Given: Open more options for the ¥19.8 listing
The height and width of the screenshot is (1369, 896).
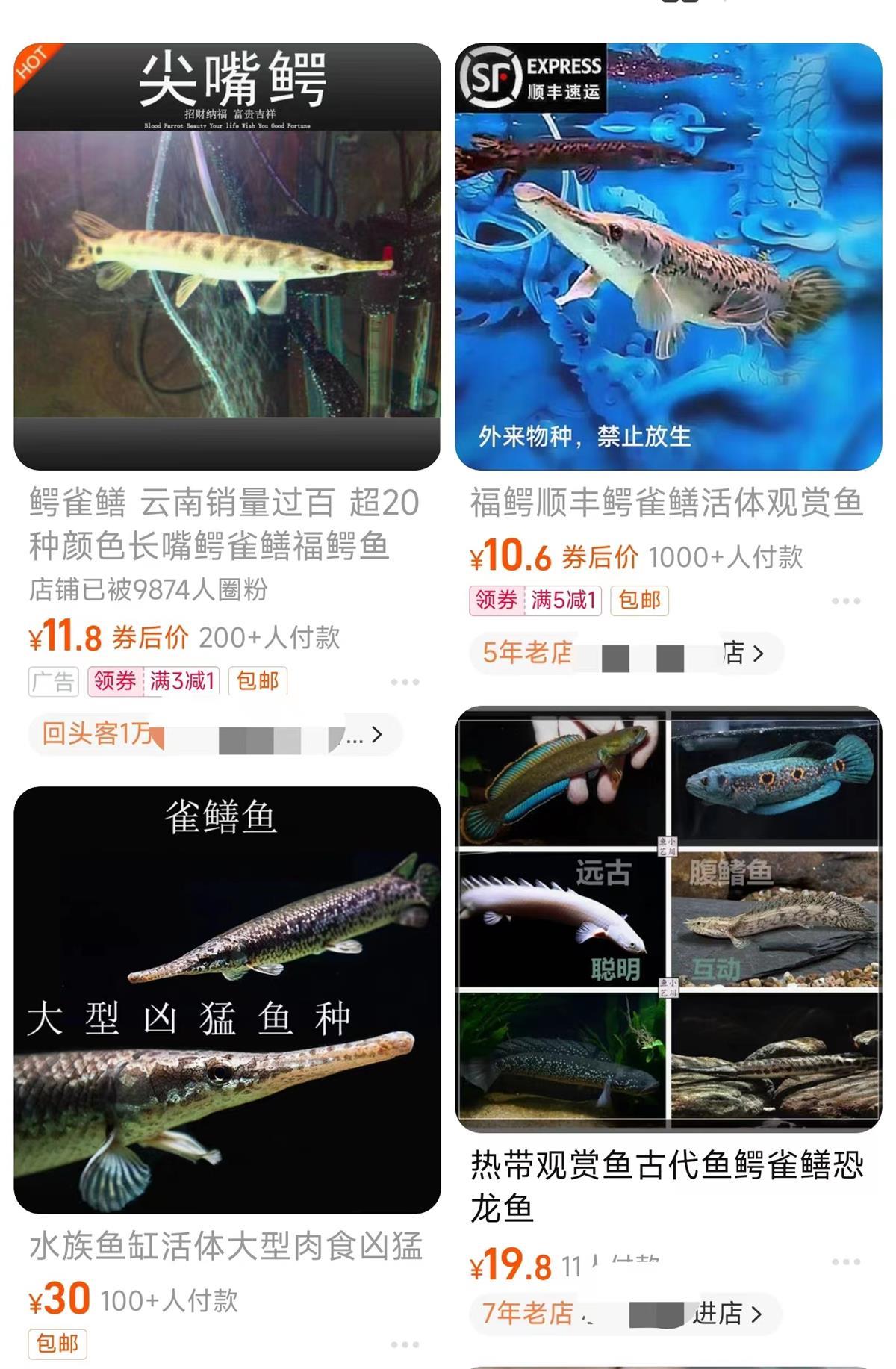Looking at the screenshot, I should (x=846, y=1262).
